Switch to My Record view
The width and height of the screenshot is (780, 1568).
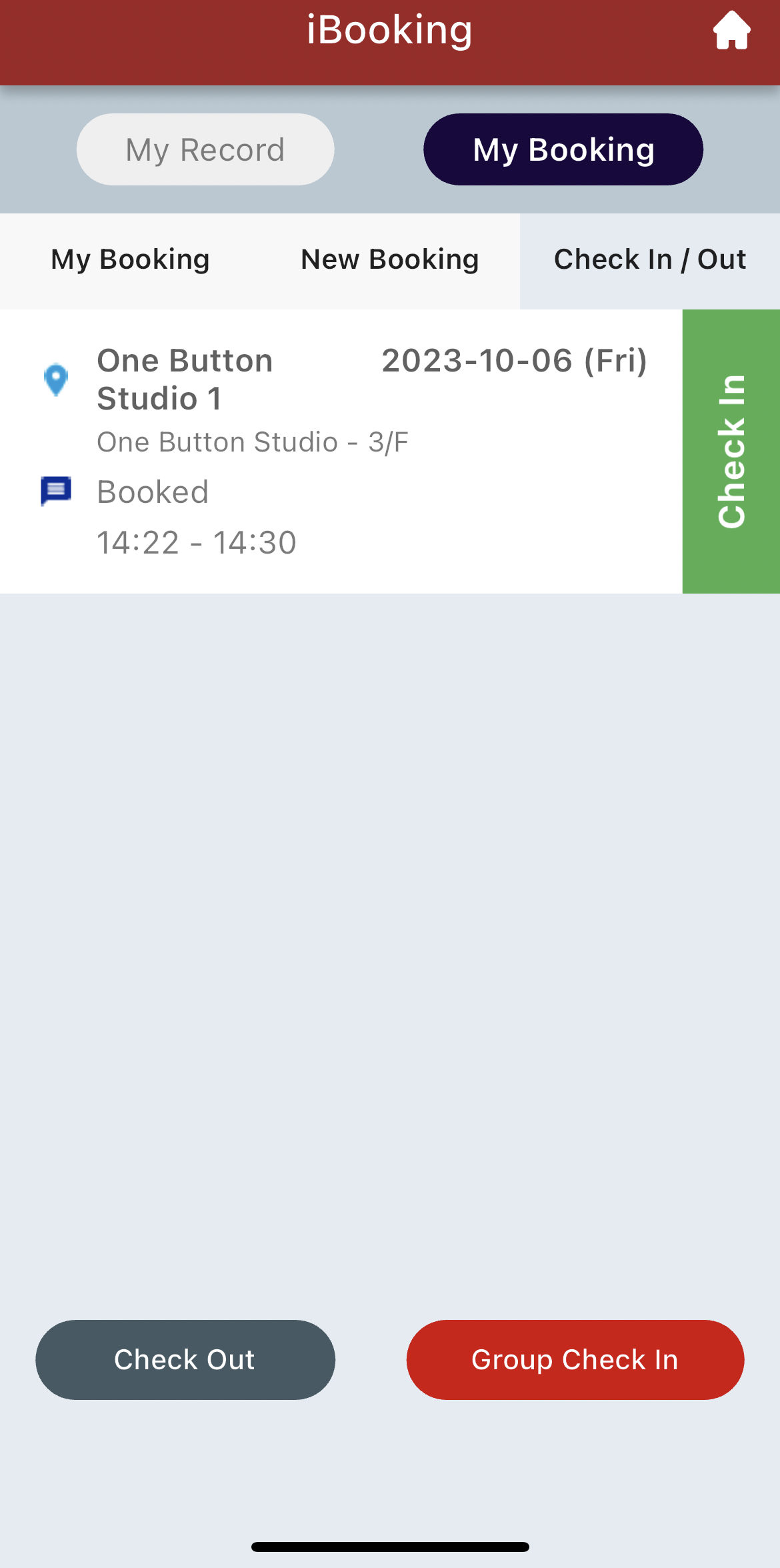(x=205, y=149)
